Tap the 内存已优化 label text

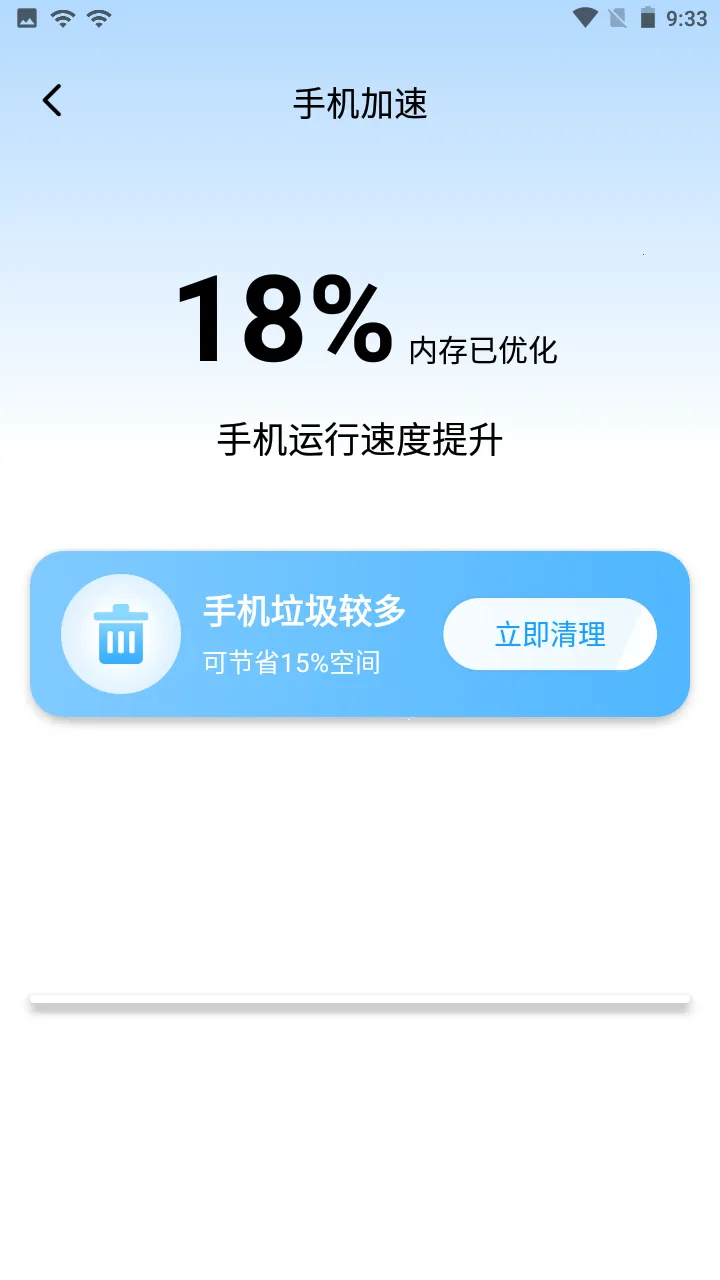point(484,351)
